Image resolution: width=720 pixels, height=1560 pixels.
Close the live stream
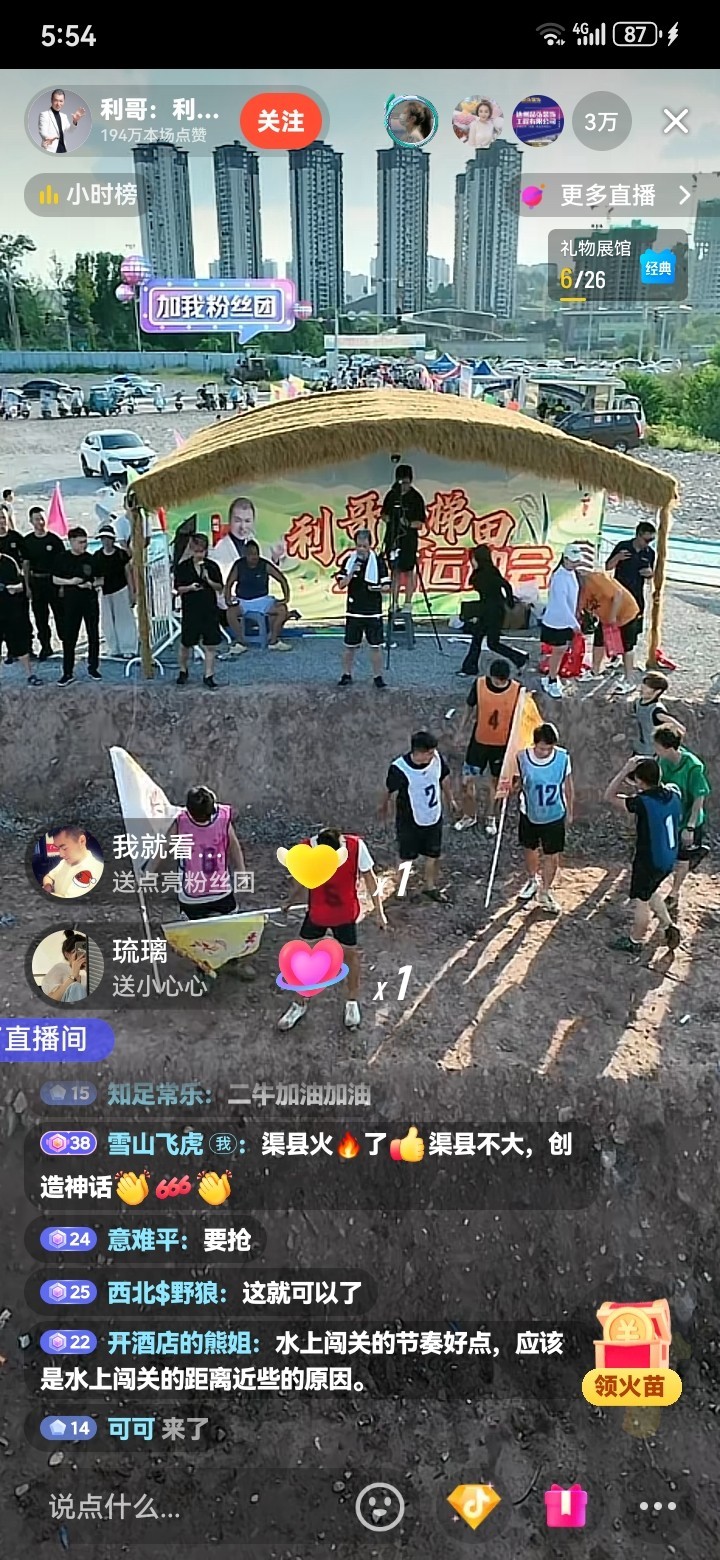click(x=676, y=121)
